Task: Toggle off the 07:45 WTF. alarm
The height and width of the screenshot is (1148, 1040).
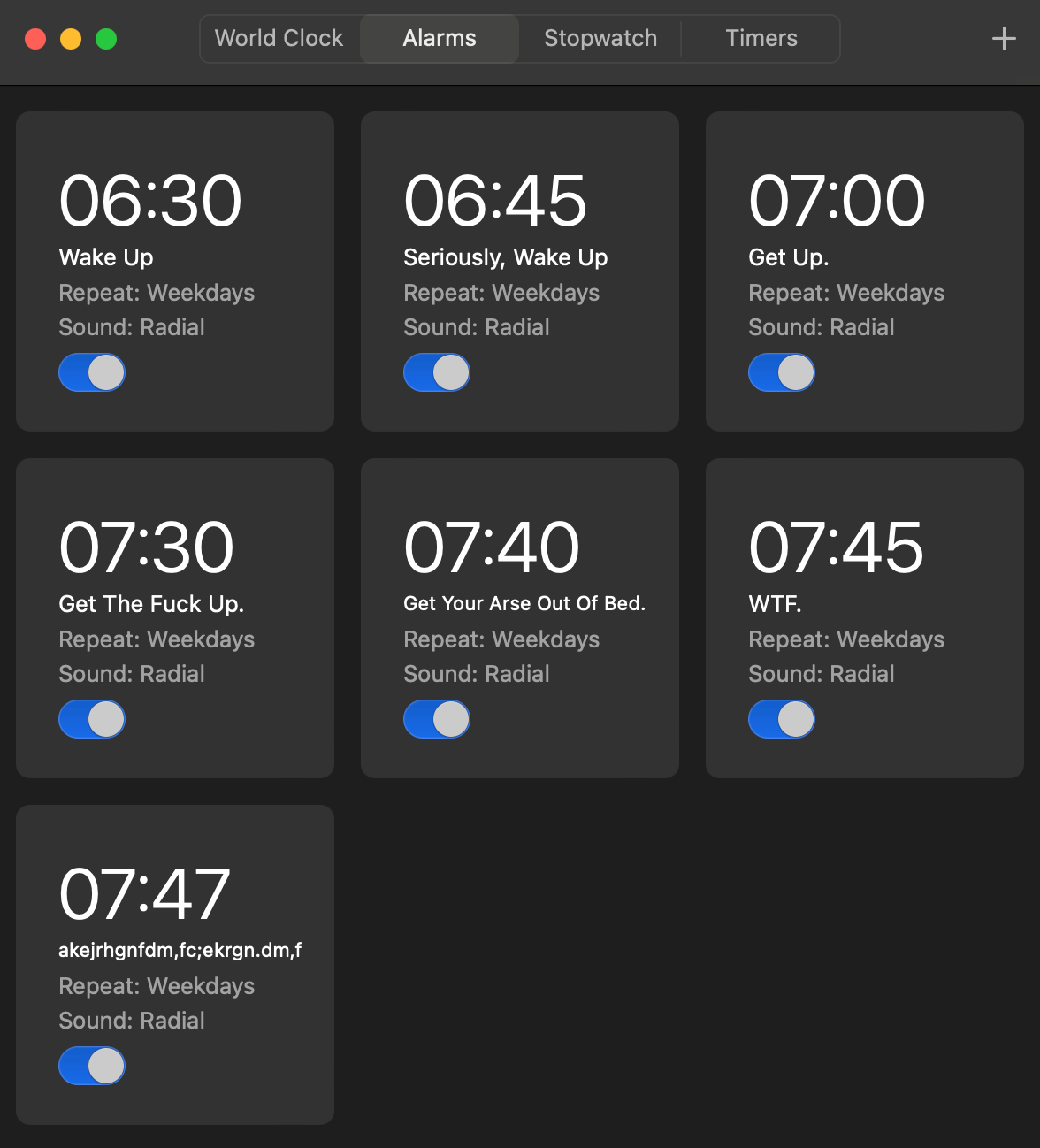Action: (782, 719)
